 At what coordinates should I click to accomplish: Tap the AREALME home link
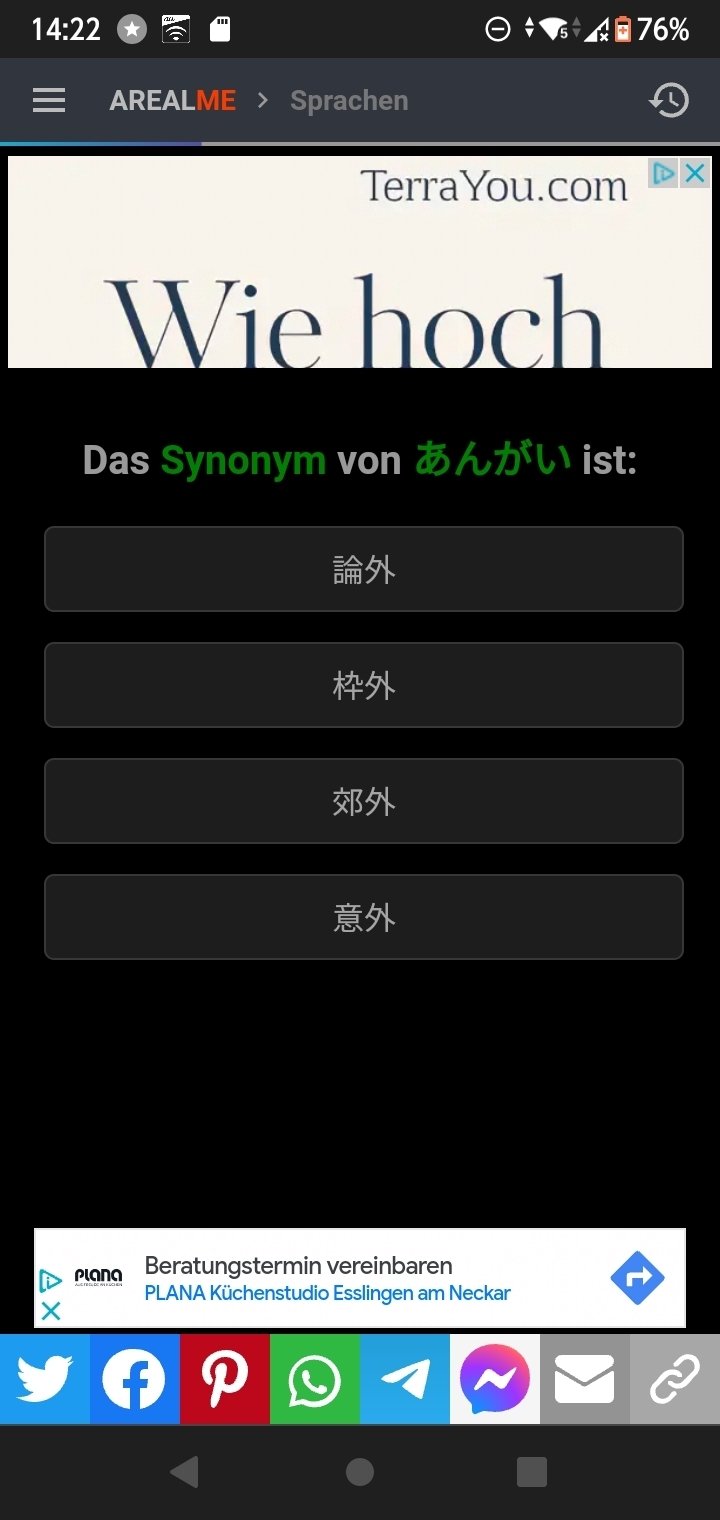173,101
